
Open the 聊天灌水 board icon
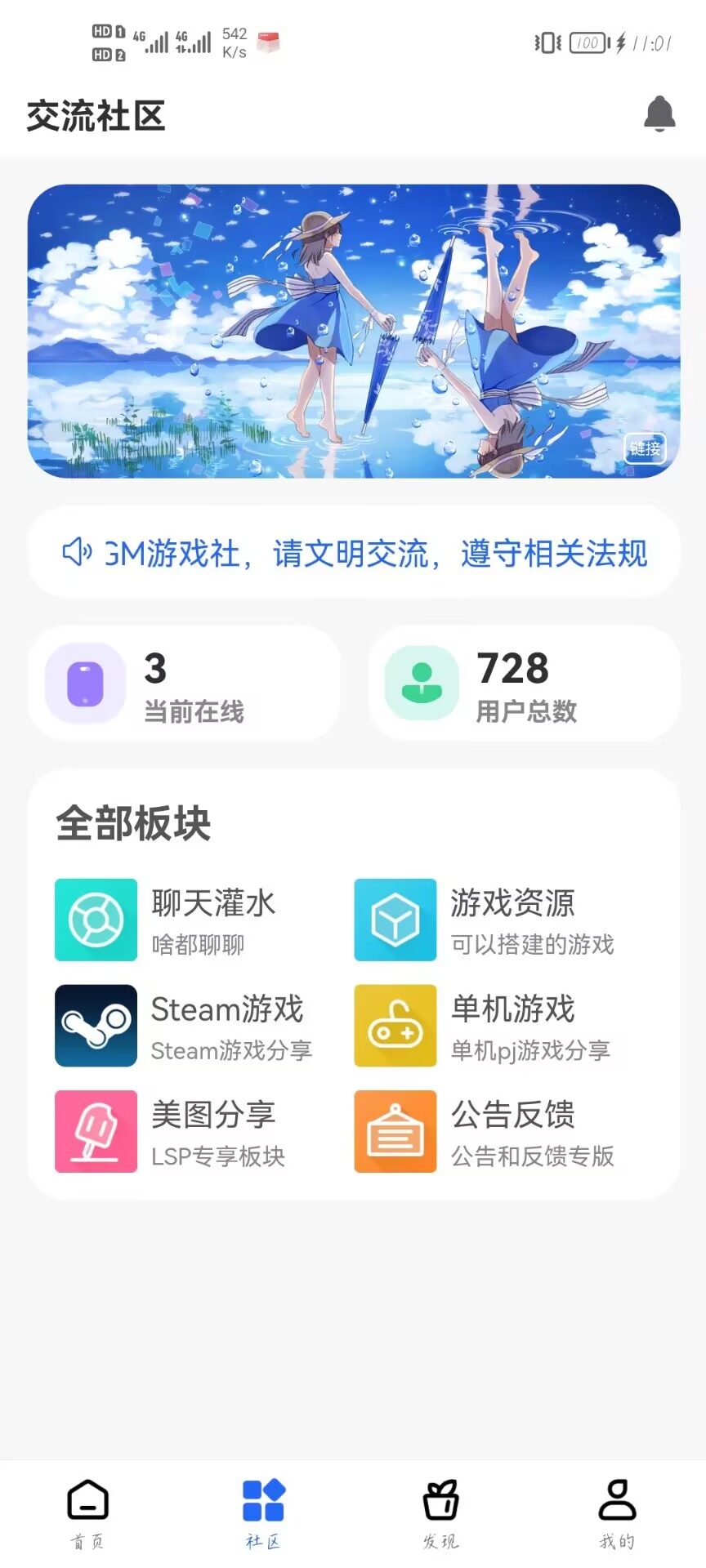coord(95,920)
